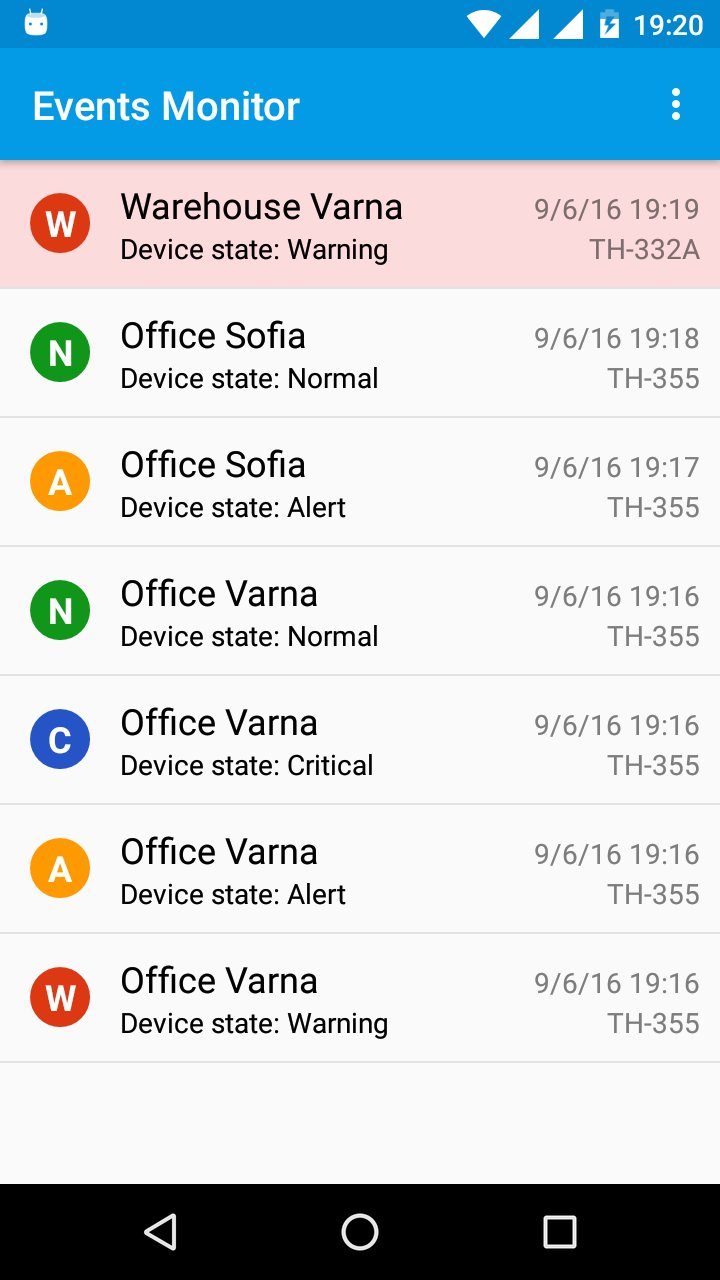Click the battery charging icon
Screen dimensions: 720x1280
click(608, 24)
